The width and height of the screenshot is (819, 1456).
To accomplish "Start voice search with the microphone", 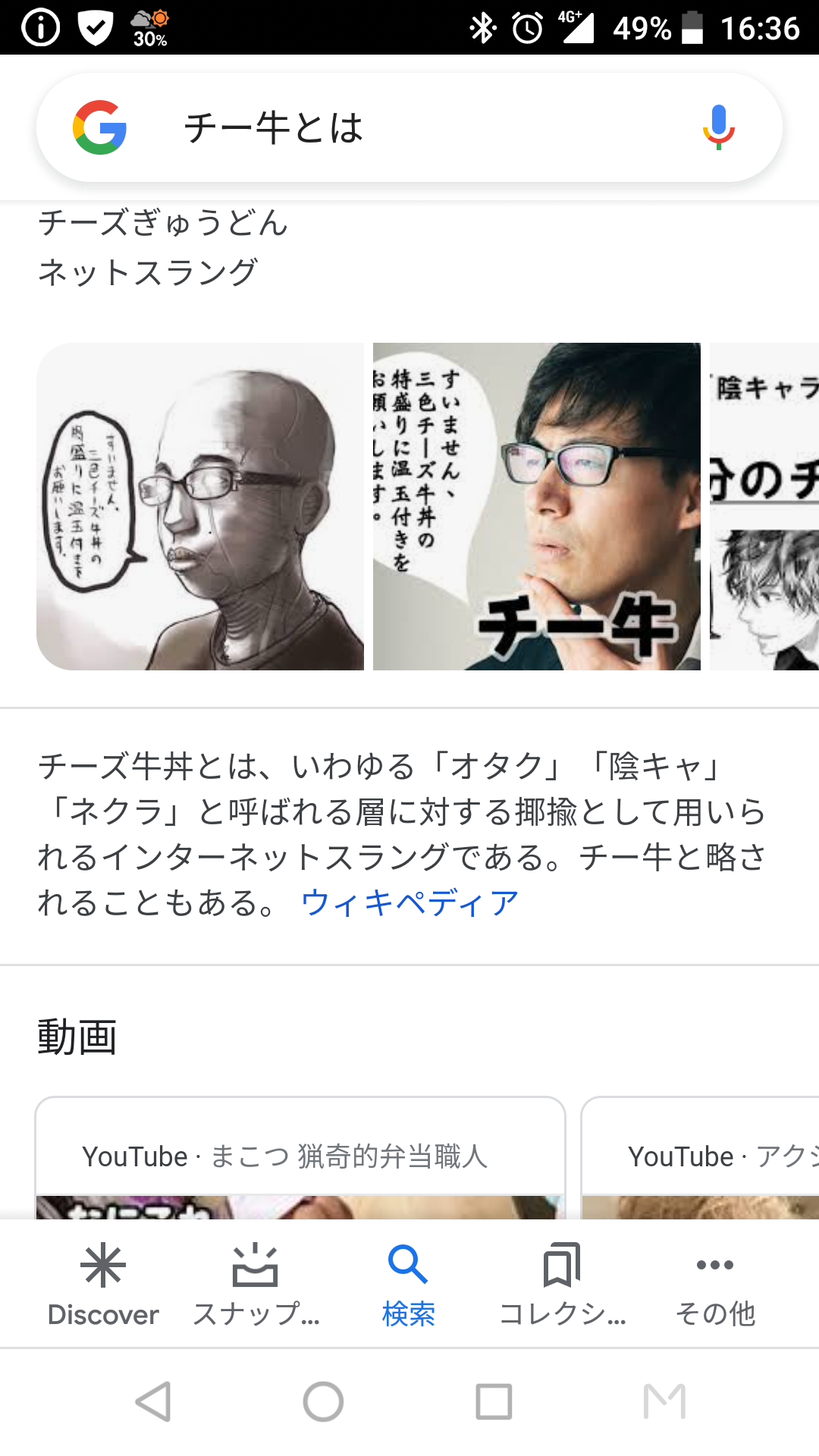I will (x=718, y=127).
